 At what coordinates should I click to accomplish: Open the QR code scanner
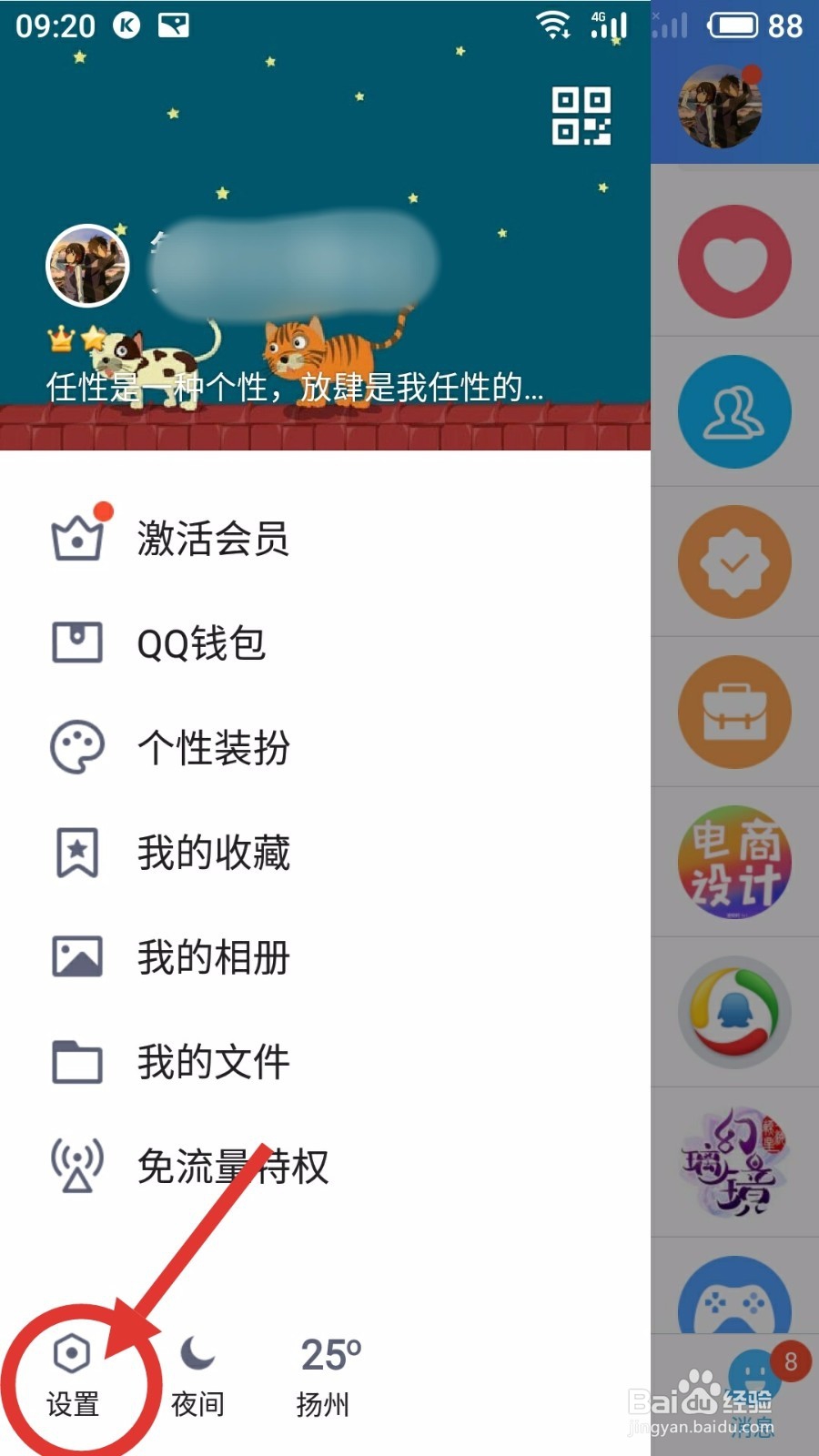583,115
